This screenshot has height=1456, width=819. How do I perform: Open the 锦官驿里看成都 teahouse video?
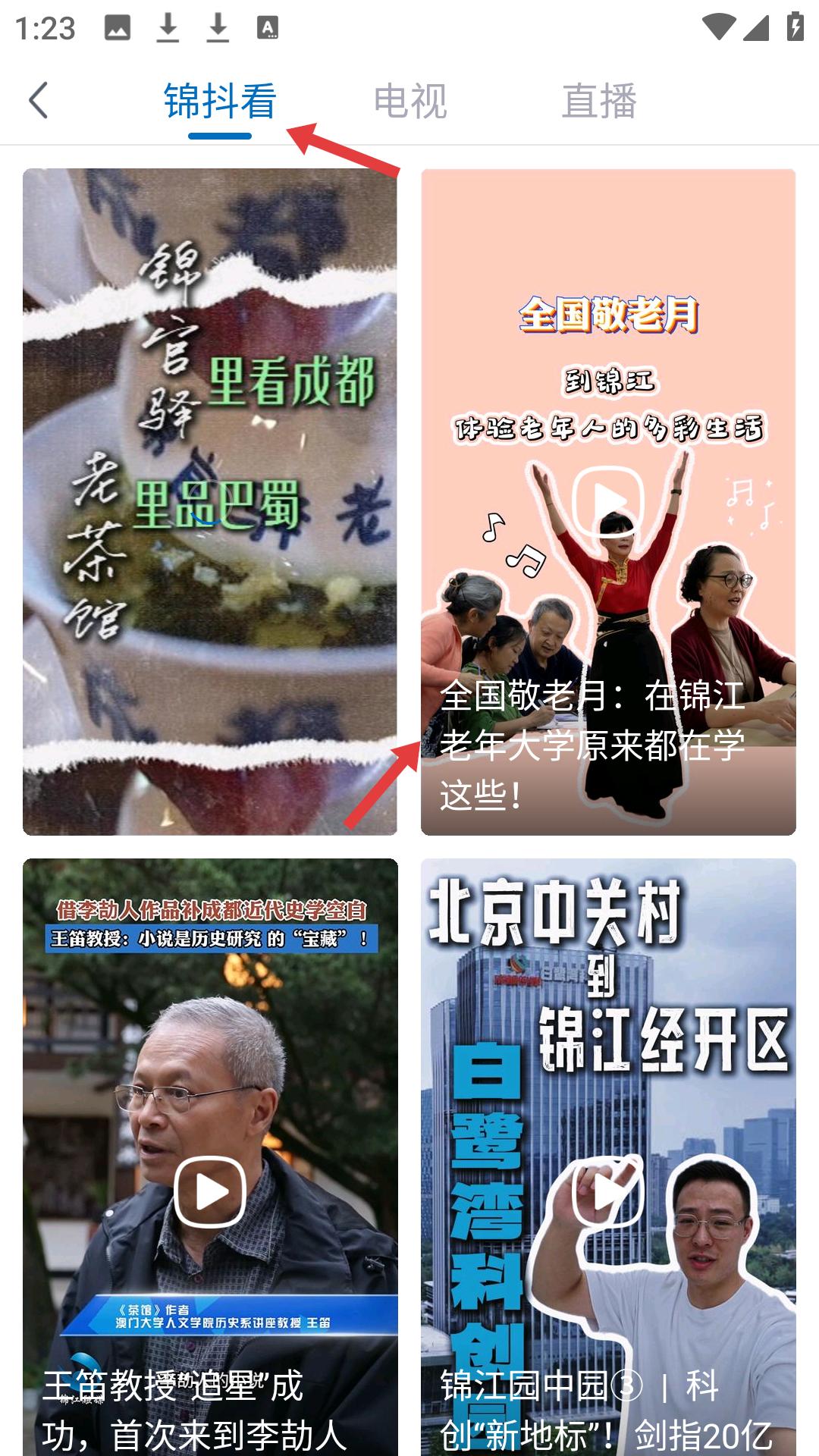coord(210,501)
